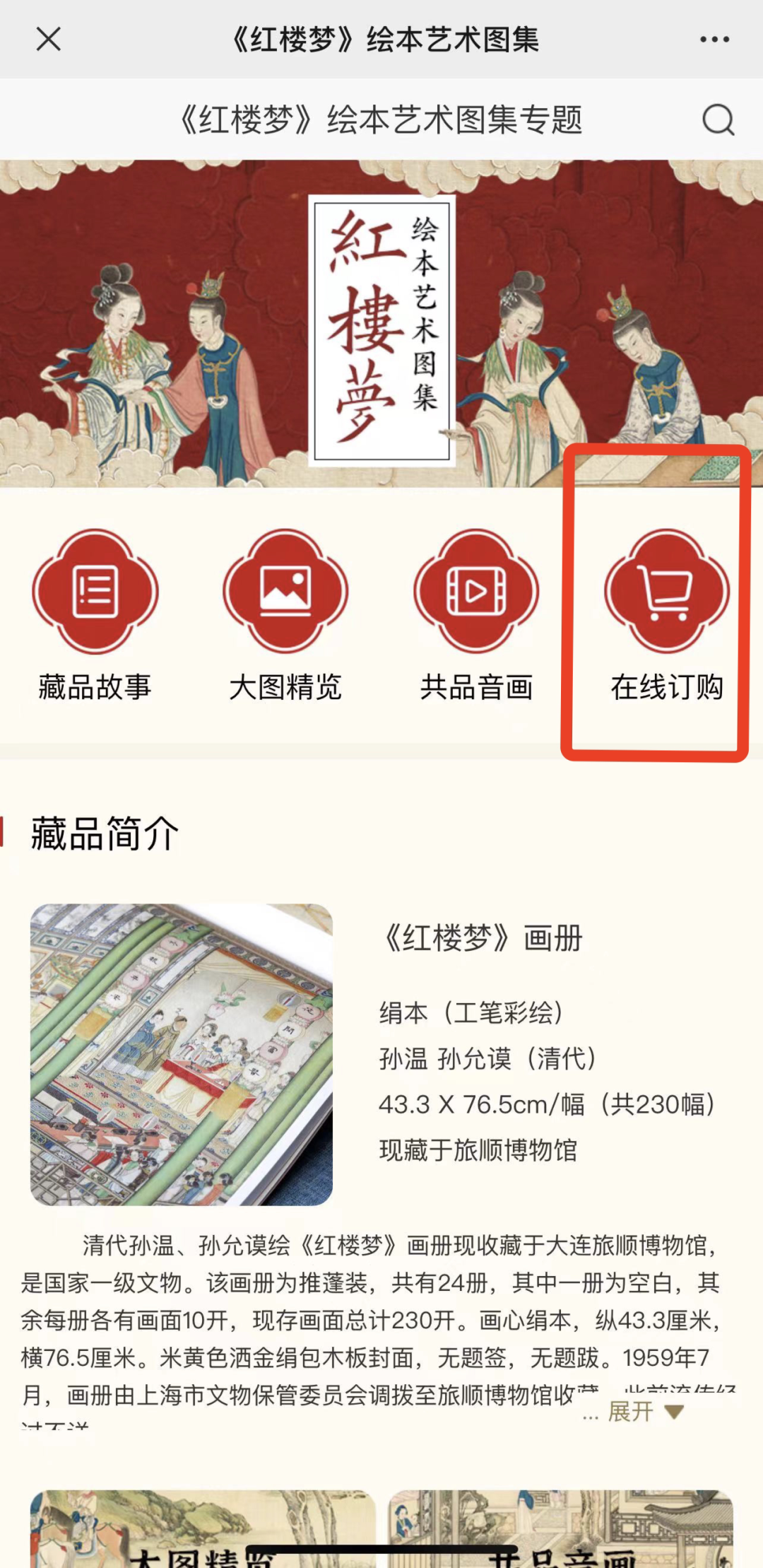Open the 共品音画 card at bottom
763x1568 pixels.
pyautogui.click(x=561, y=1531)
